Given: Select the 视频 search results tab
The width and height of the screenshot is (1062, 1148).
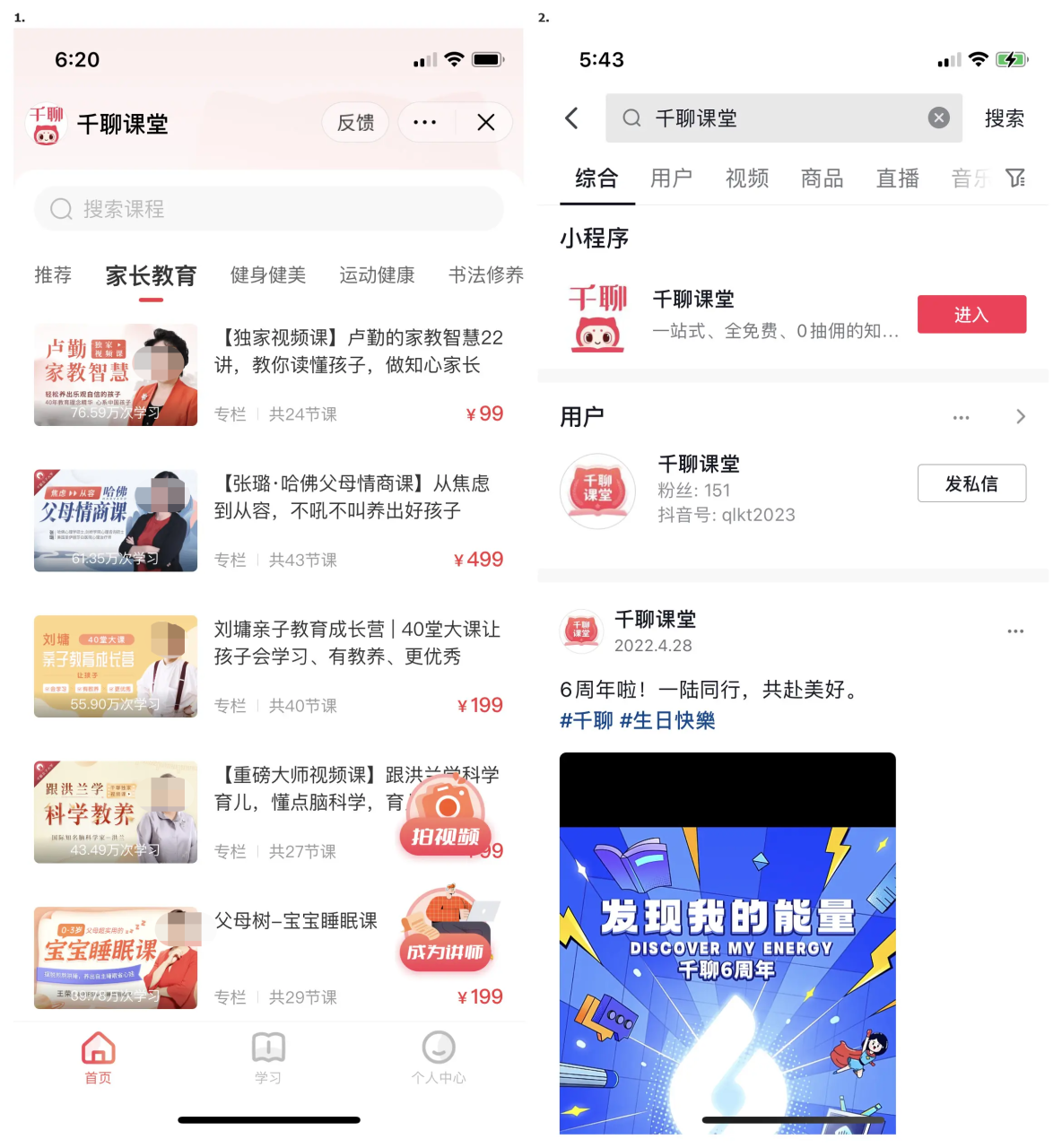Looking at the screenshot, I should pos(746,178).
